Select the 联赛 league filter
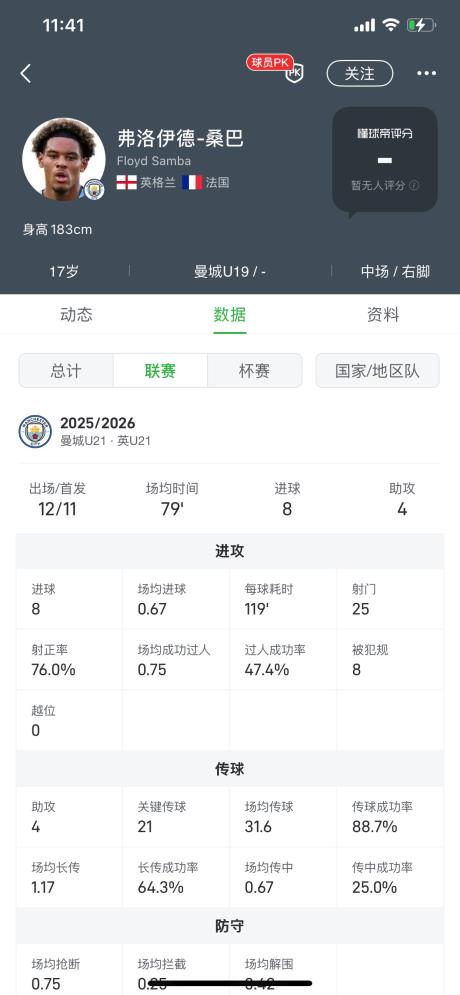Screen dimensions: 460x995 (x=160, y=371)
